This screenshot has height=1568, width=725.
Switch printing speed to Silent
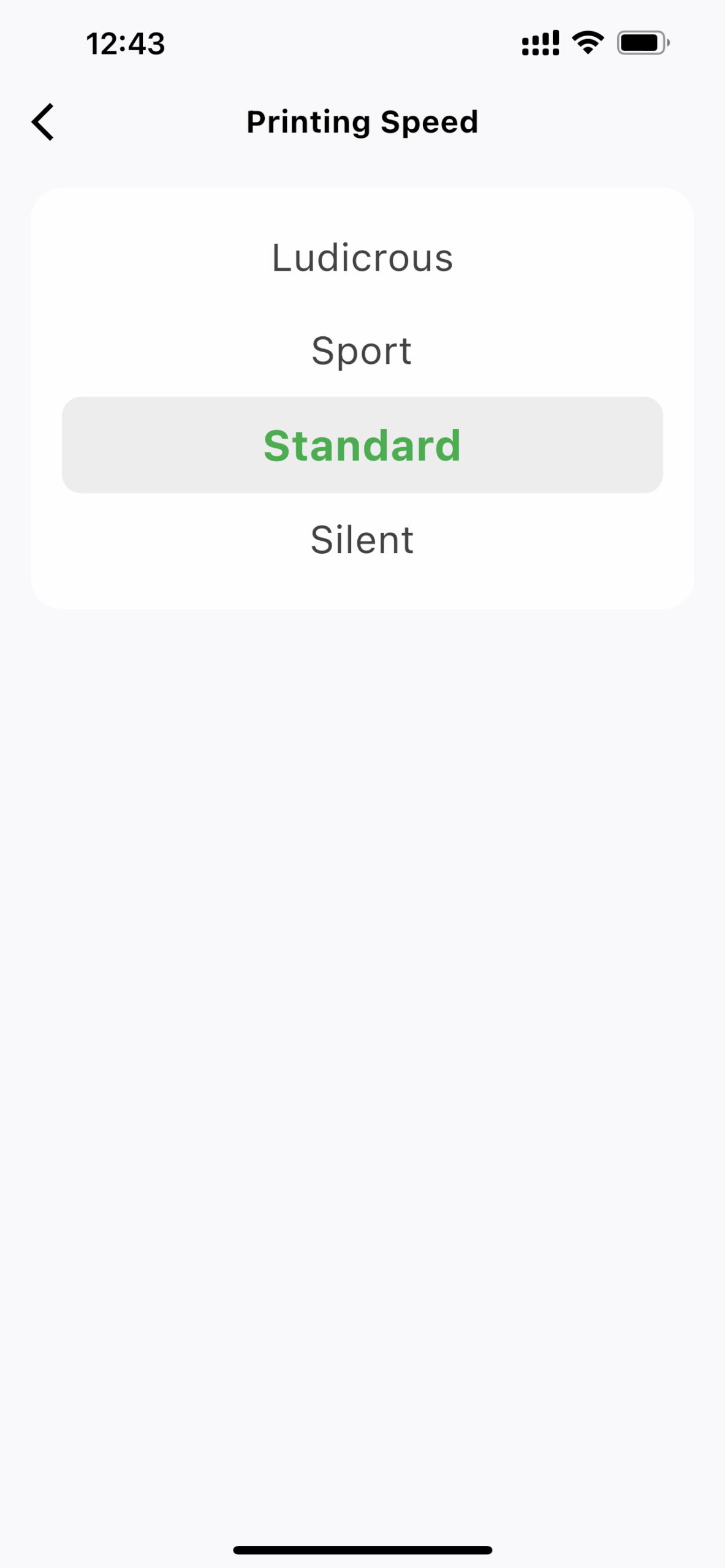coord(362,540)
